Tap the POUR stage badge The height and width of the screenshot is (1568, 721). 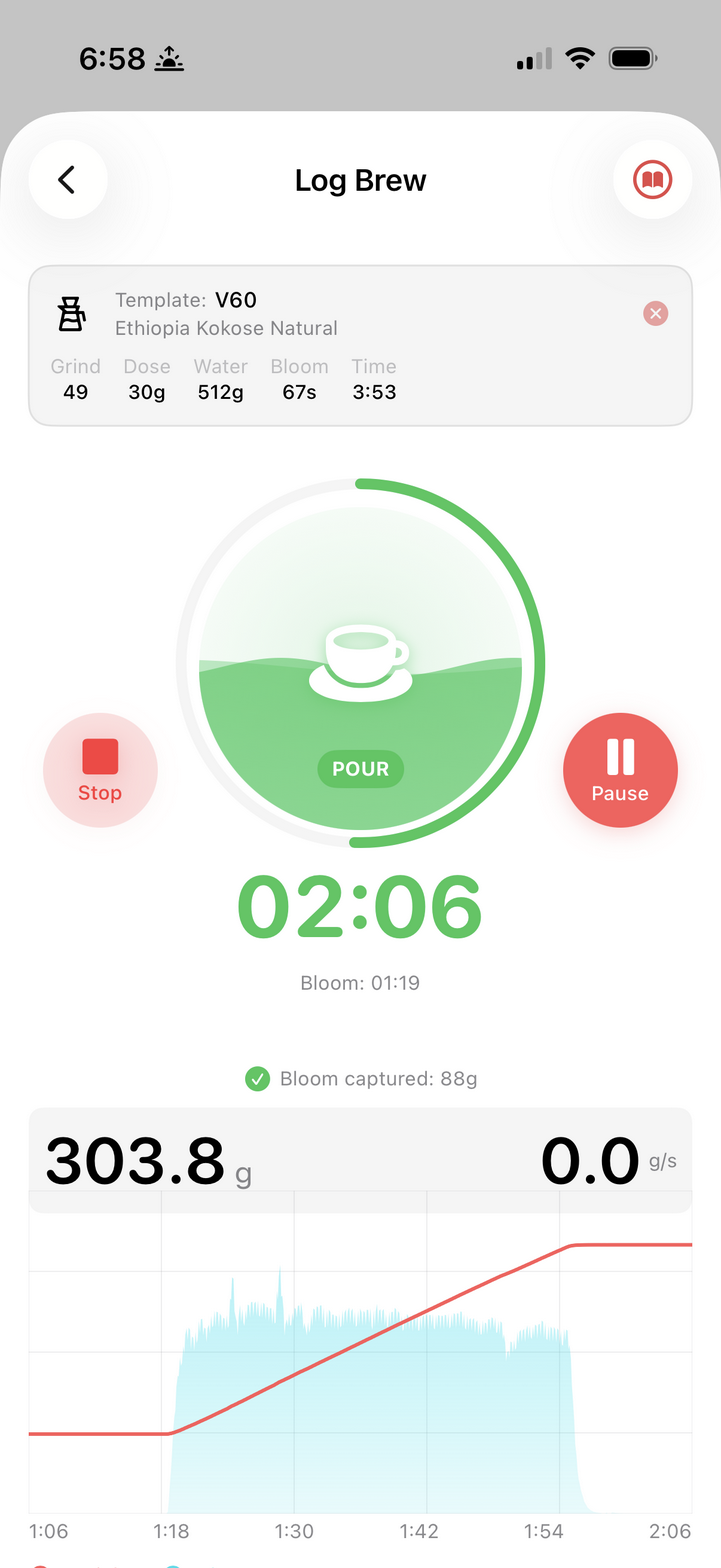click(x=360, y=769)
